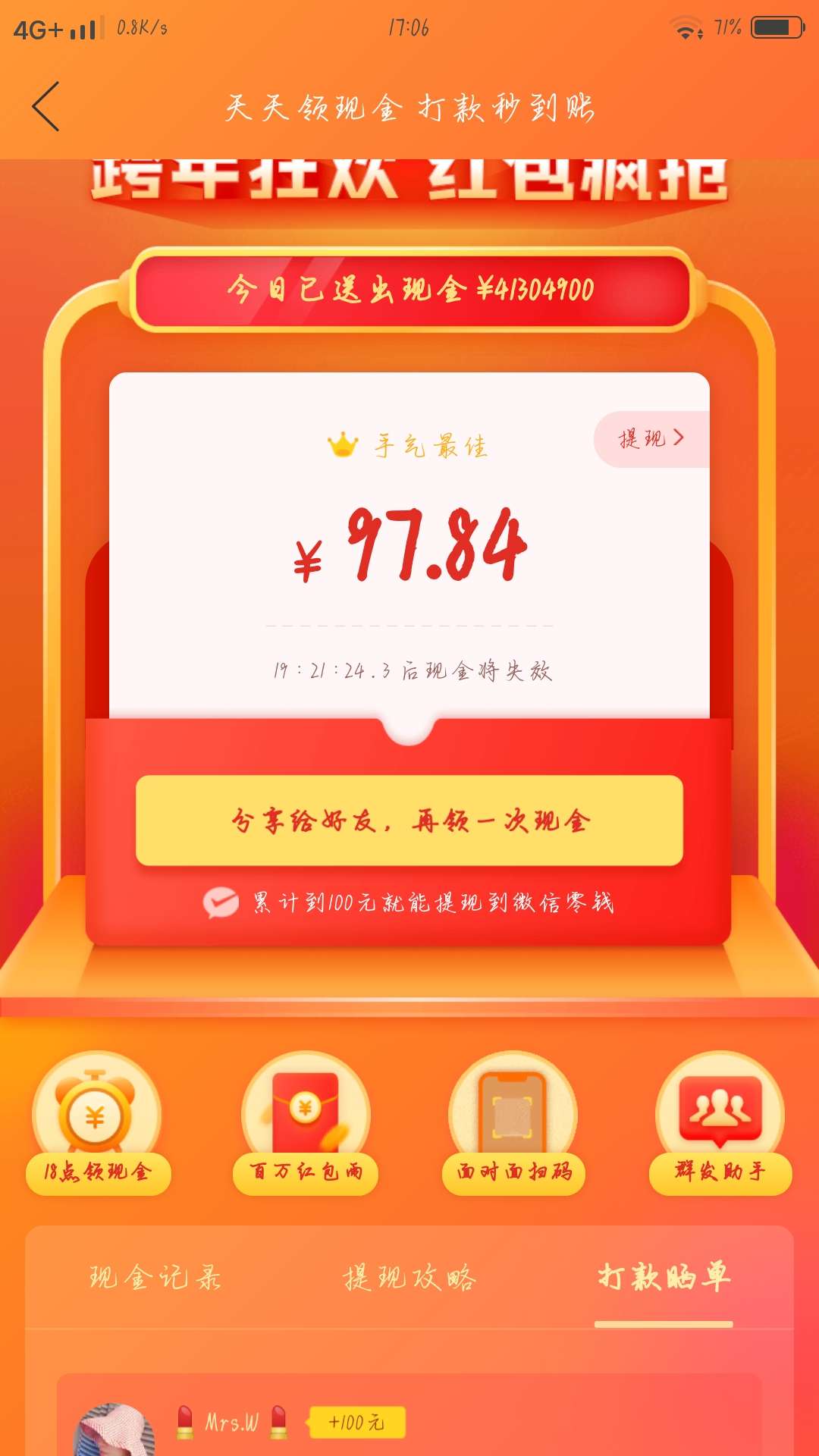Screen dimensions: 819x1456
Task: Go back using the top-left arrow
Action: [46, 107]
